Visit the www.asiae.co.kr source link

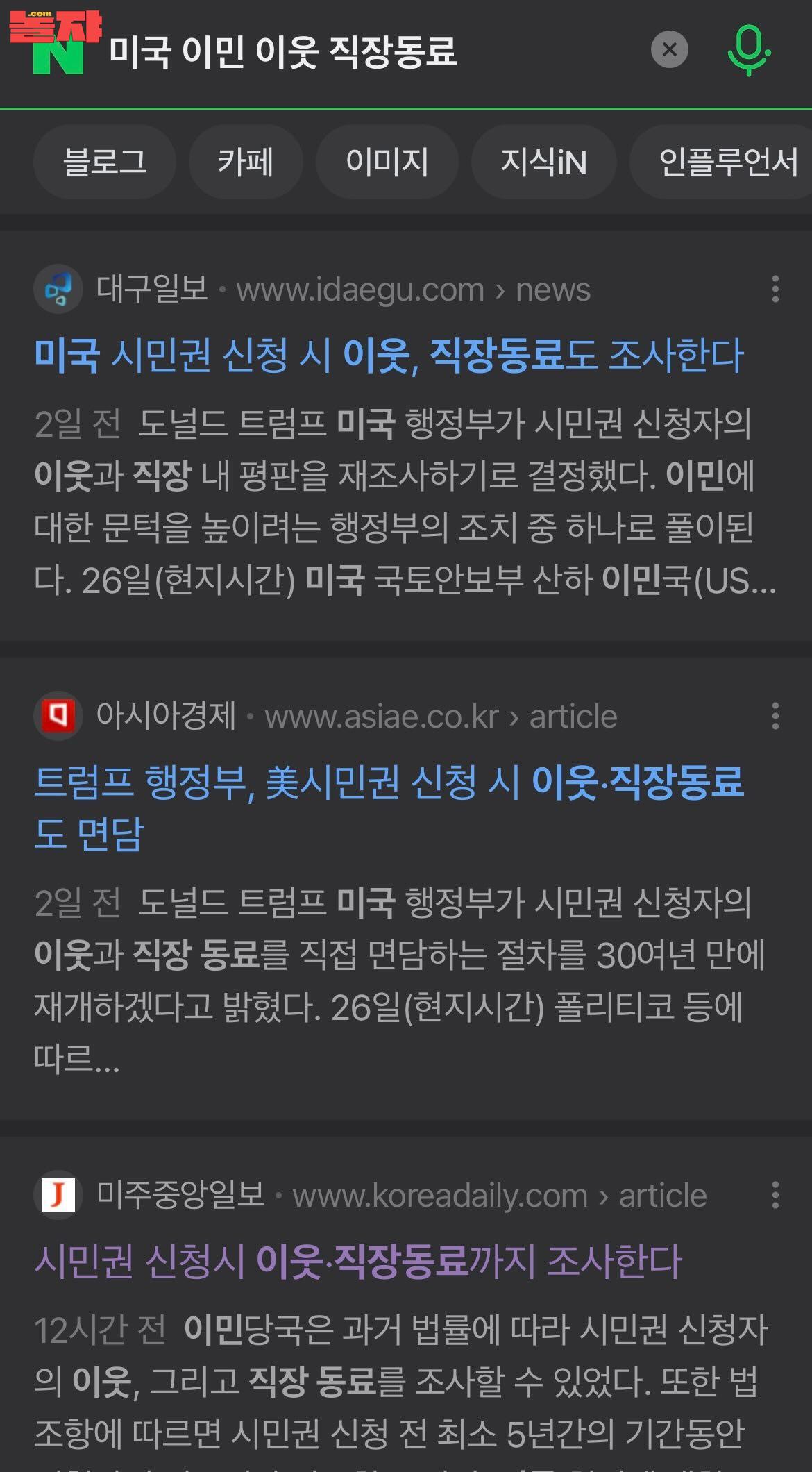(x=440, y=717)
